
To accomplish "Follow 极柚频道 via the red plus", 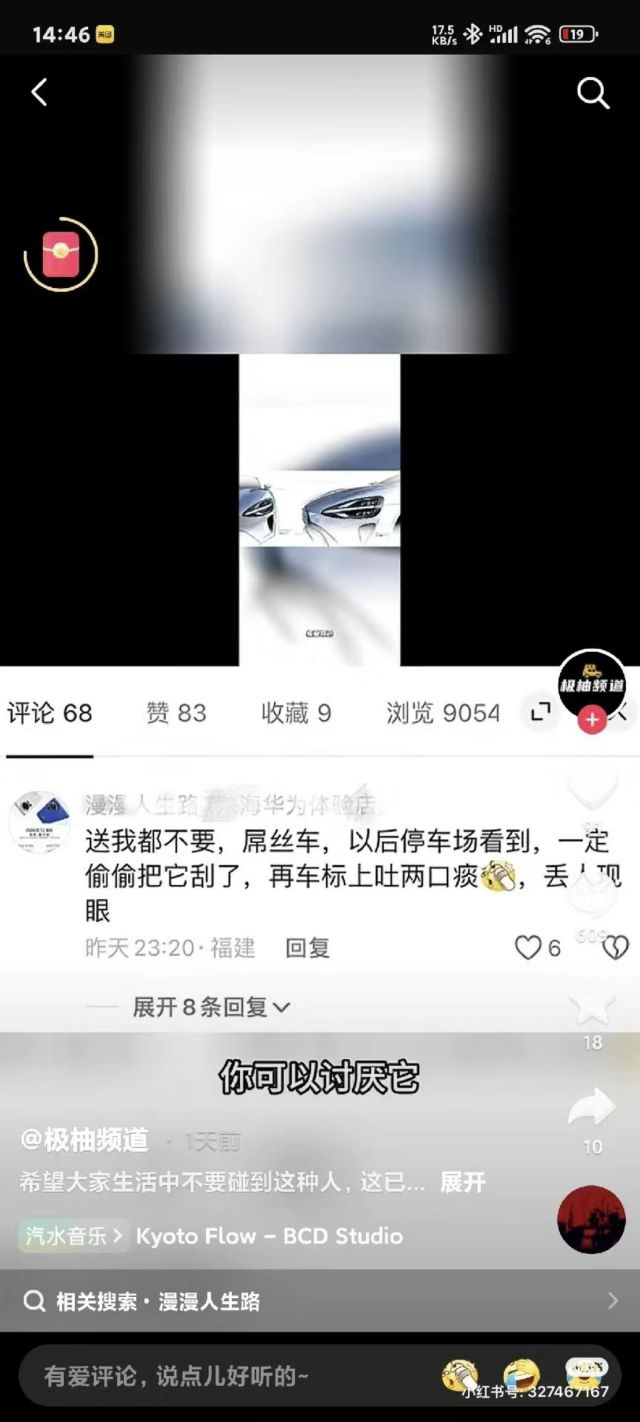I will [592, 718].
